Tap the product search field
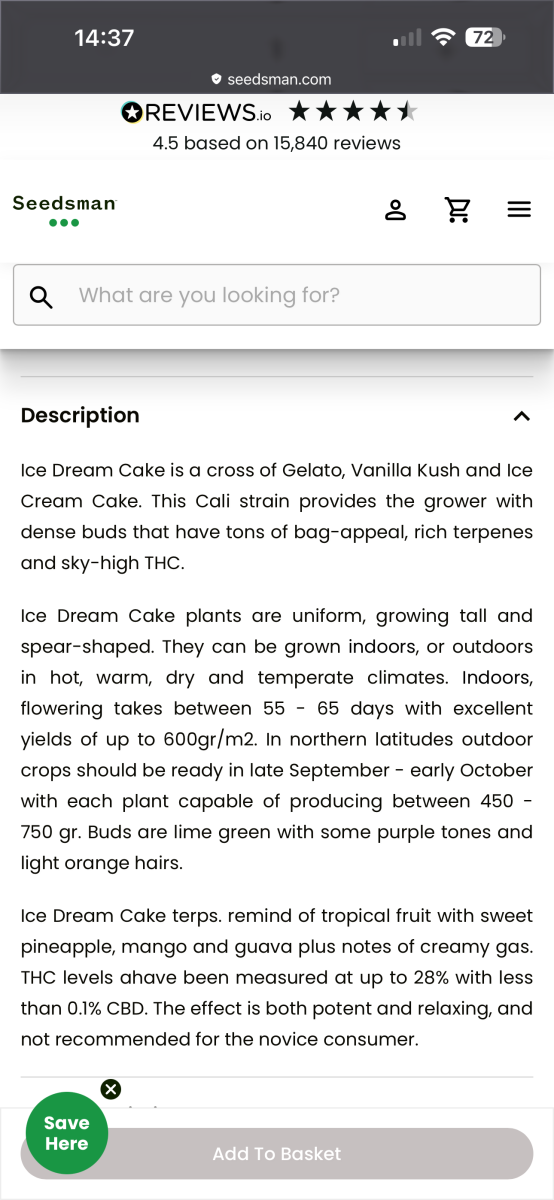 coord(277,295)
